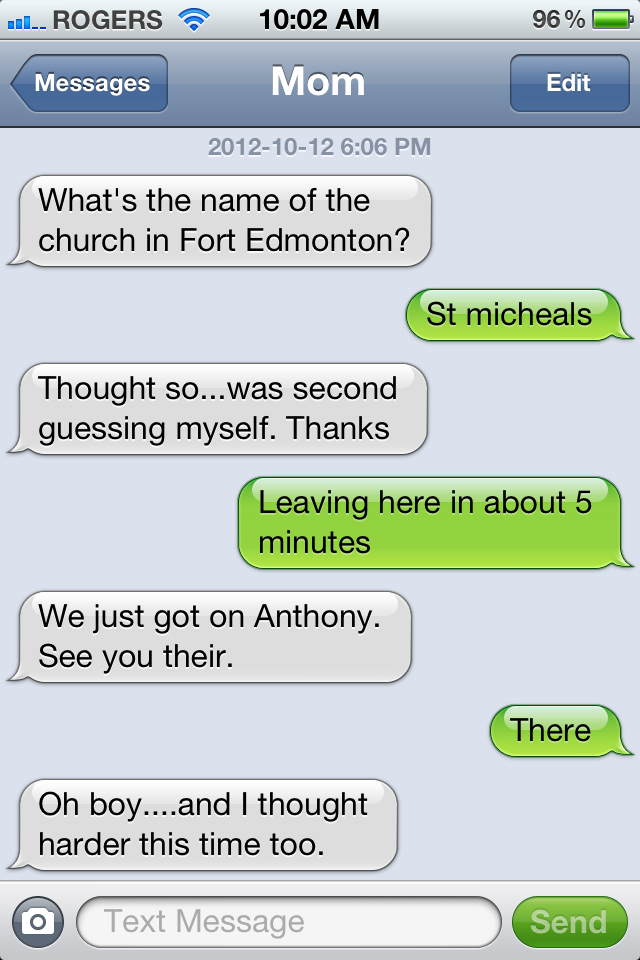This screenshot has width=640, height=960.
Task: Focus the Text Message input field
Action: pos(288,921)
